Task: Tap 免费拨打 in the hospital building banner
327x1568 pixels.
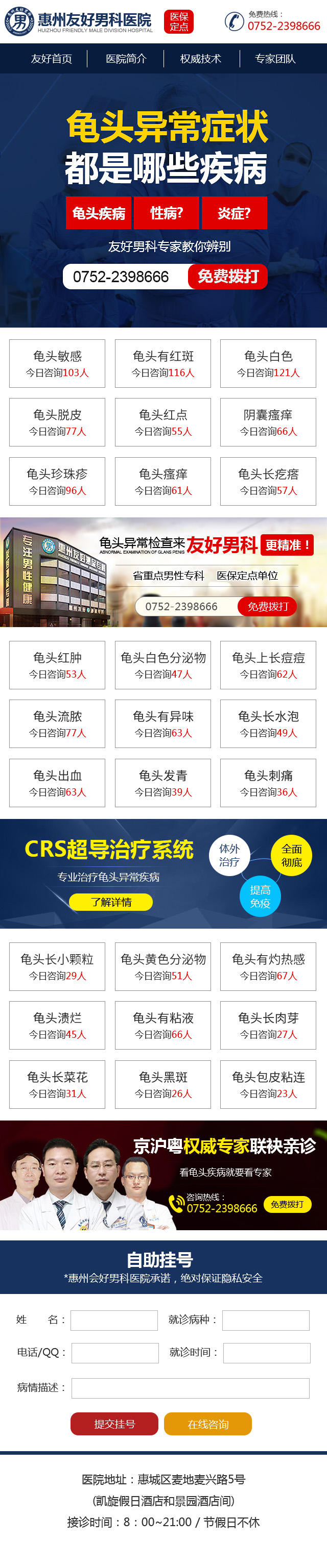Action: 268,606
